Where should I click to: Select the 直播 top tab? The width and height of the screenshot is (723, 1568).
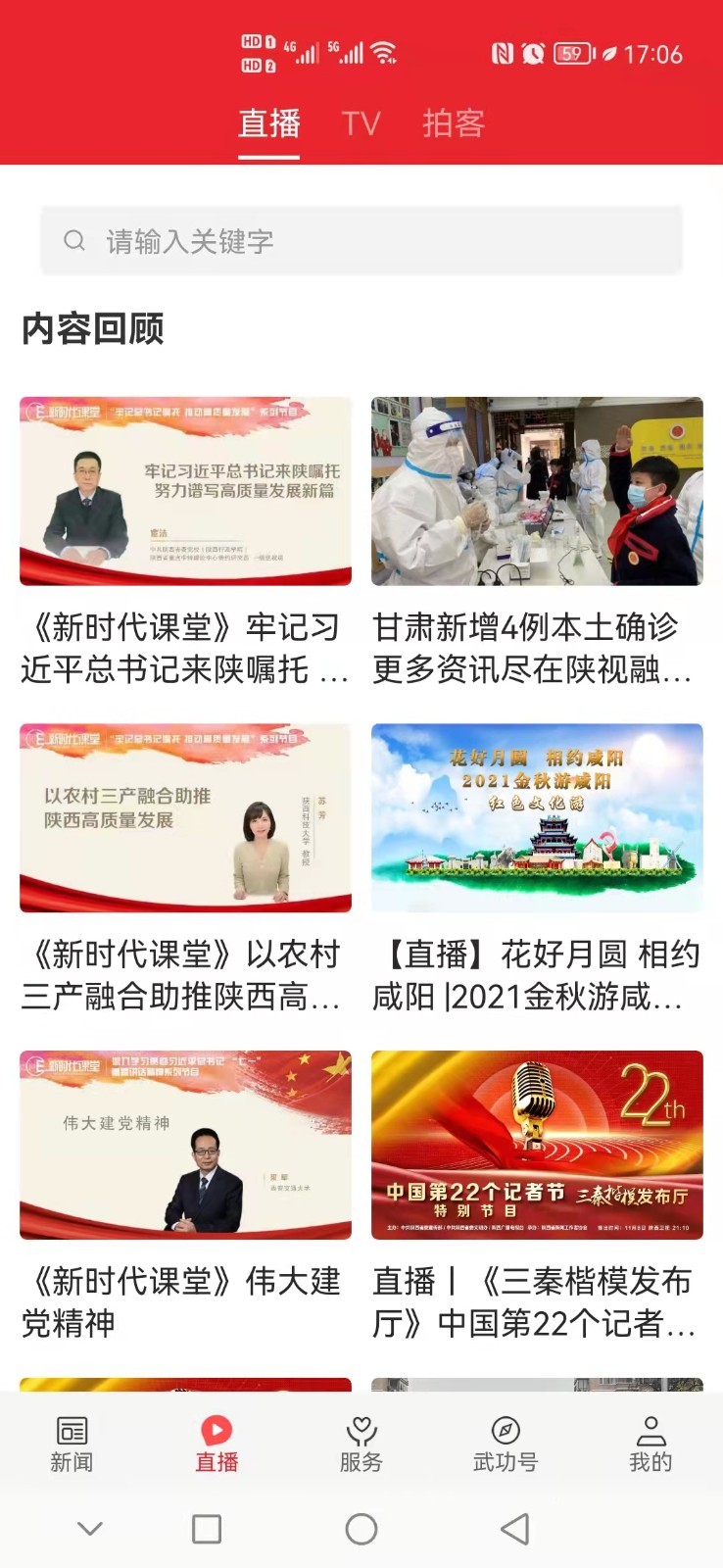click(x=269, y=123)
